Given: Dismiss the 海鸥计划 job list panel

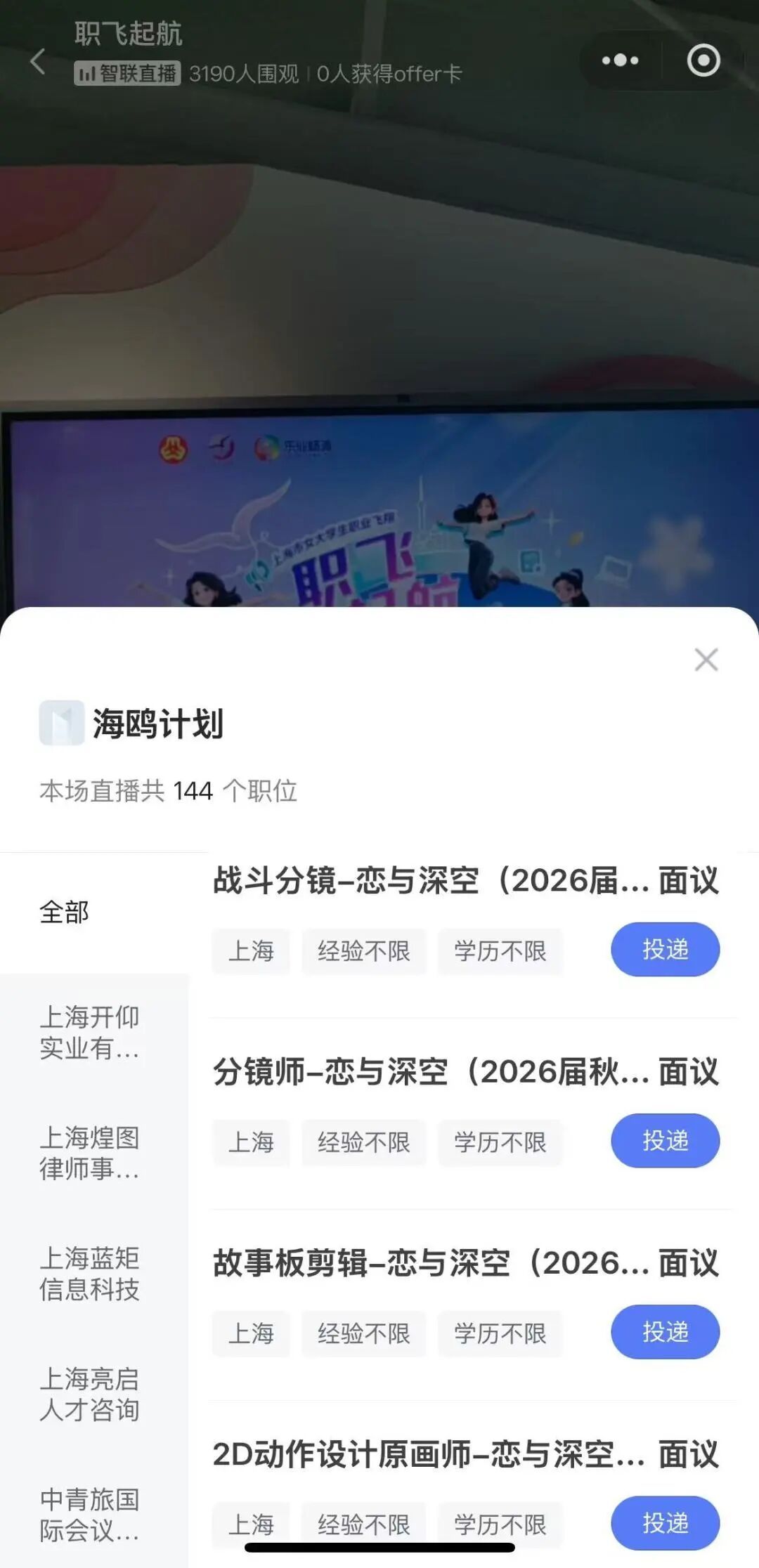Looking at the screenshot, I should pyautogui.click(x=706, y=660).
